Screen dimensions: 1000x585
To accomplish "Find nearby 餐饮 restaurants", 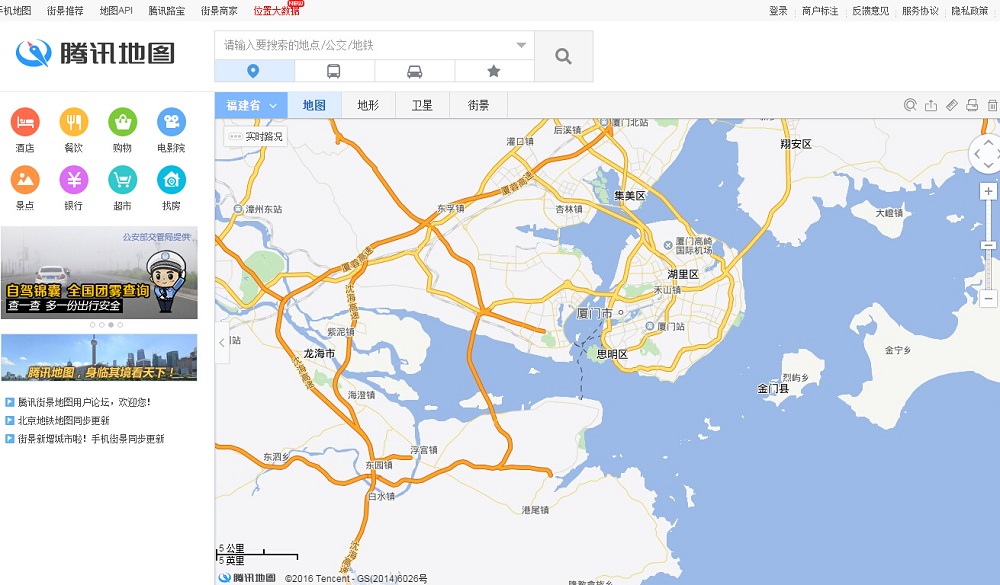I will point(74,129).
